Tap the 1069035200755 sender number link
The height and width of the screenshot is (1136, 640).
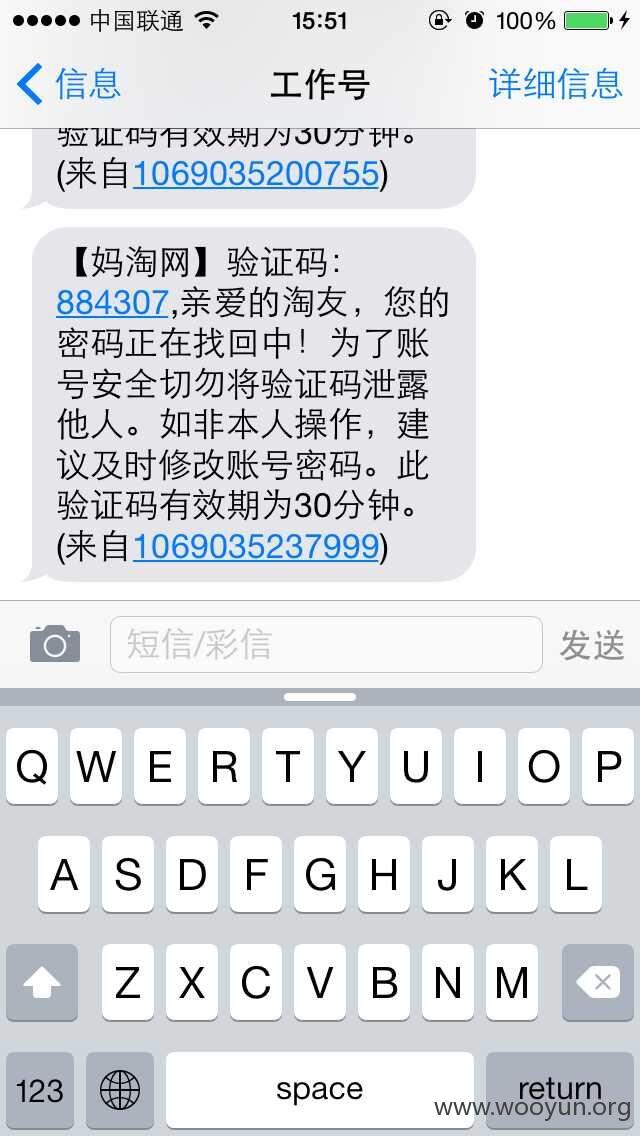(x=256, y=174)
